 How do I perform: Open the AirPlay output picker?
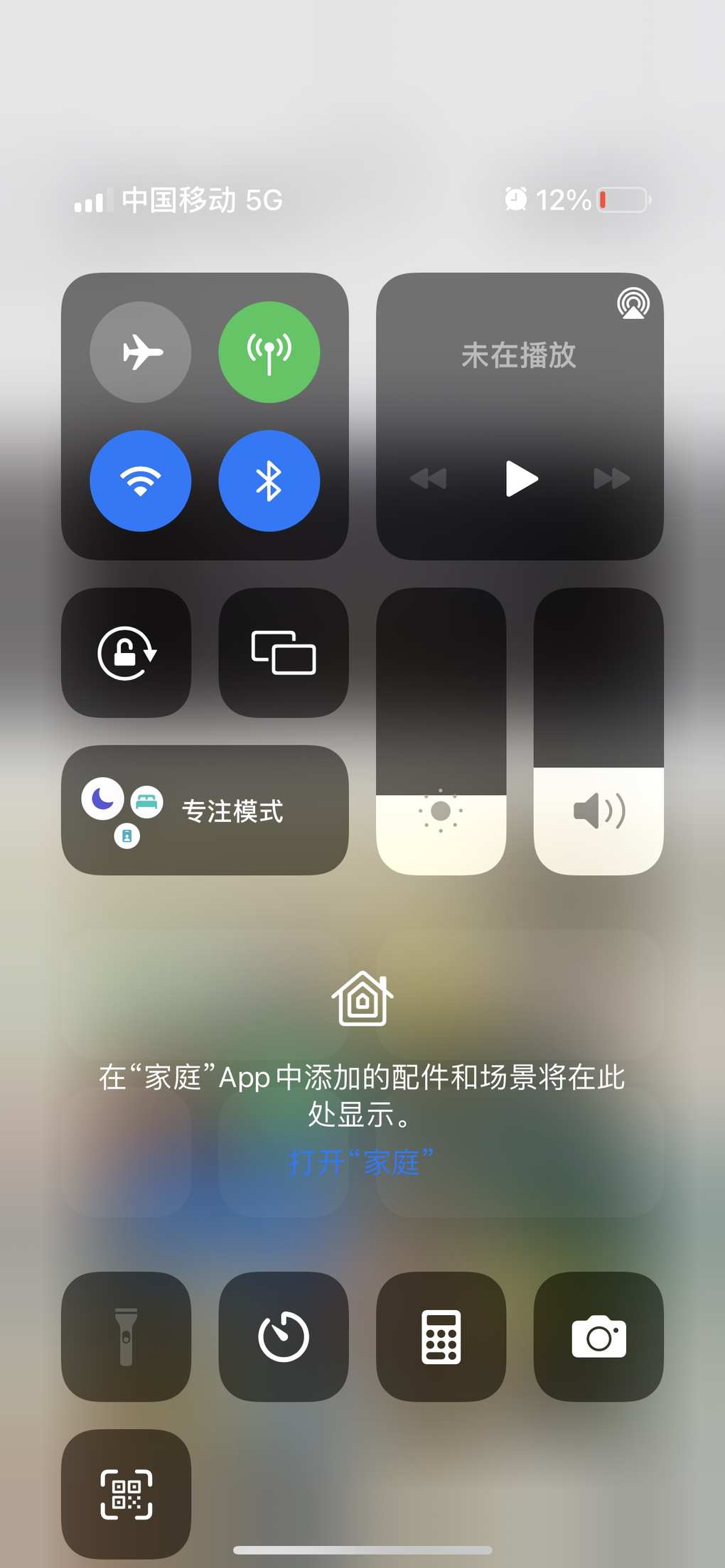pos(633,303)
